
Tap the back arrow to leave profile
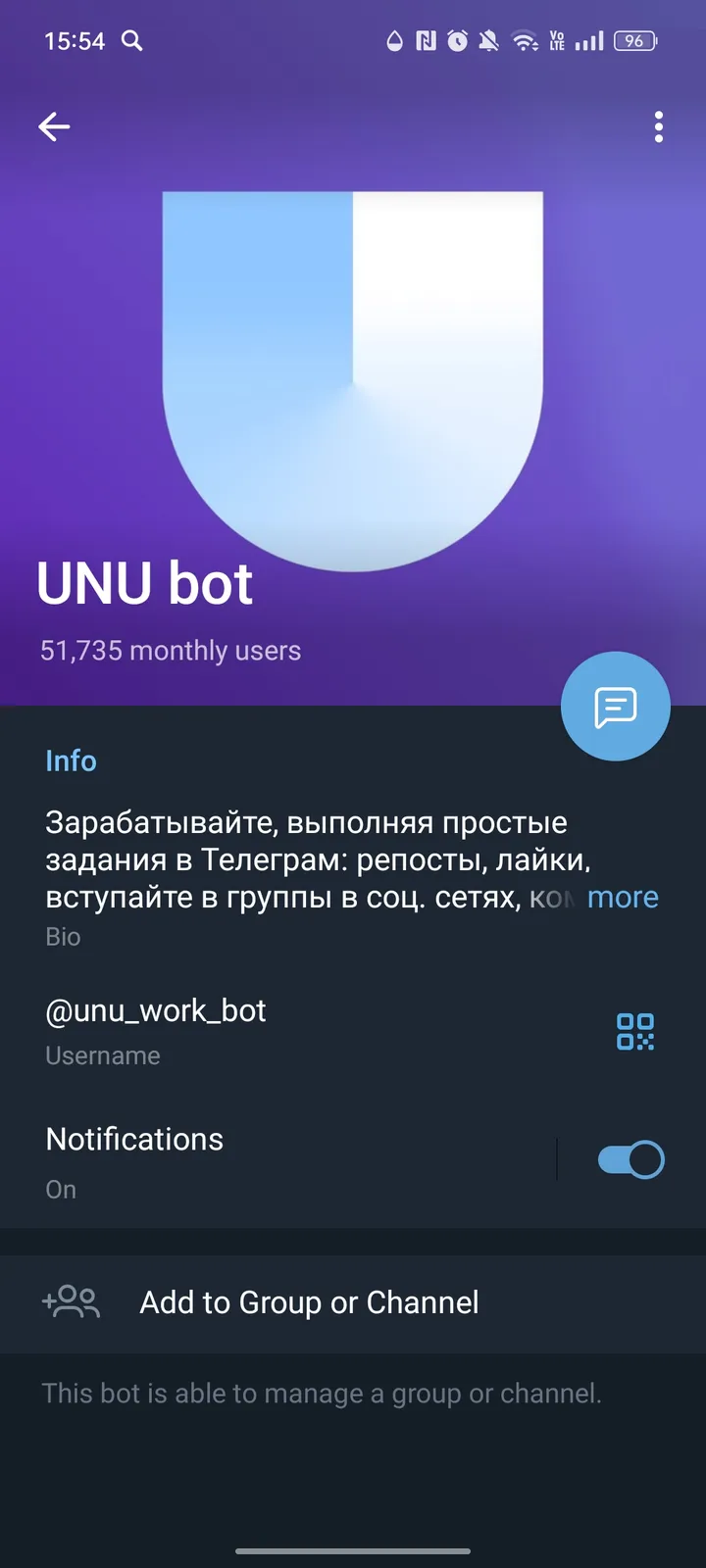[x=55, y=126]
